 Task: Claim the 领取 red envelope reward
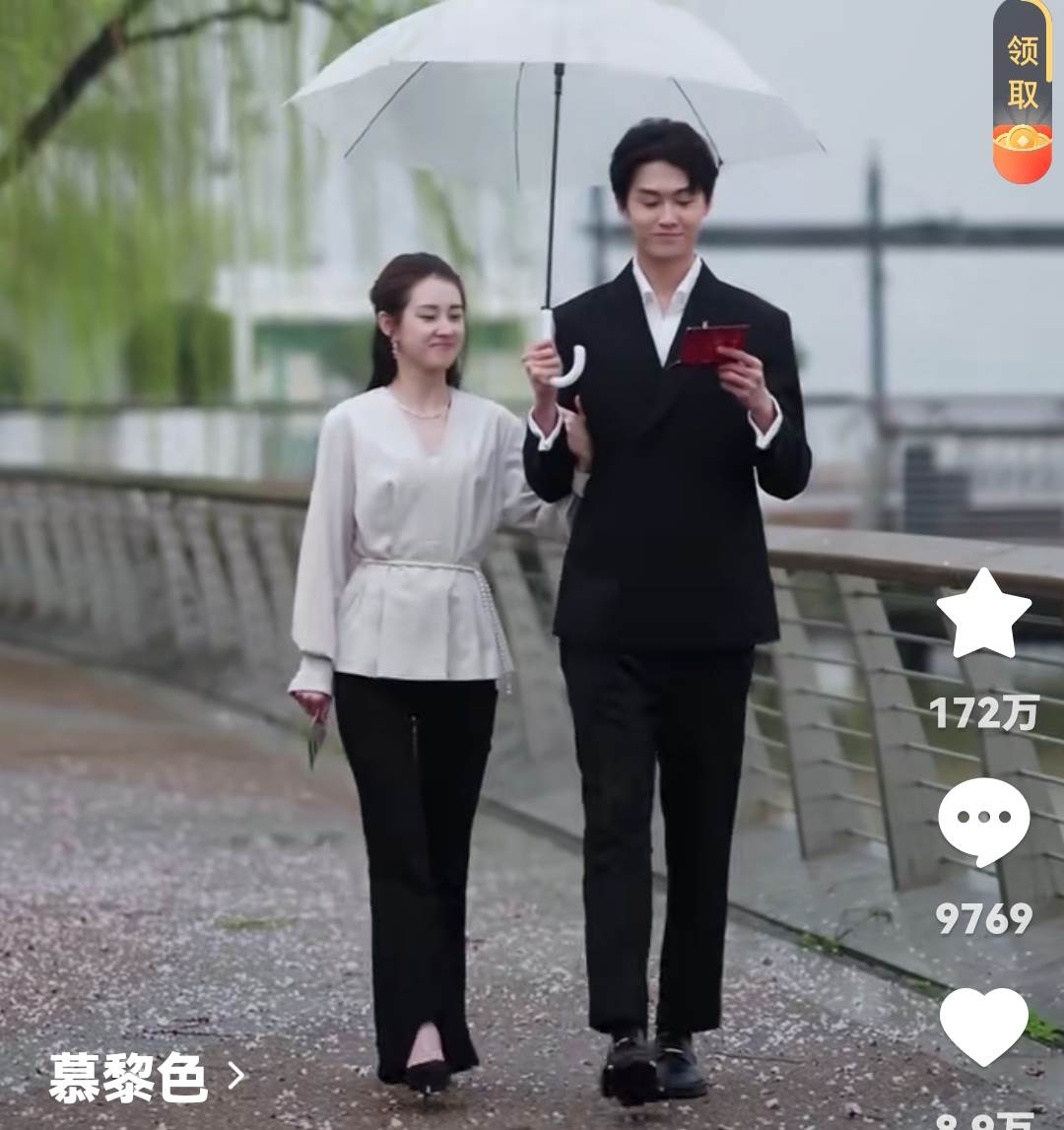(x=1023, y=93)
